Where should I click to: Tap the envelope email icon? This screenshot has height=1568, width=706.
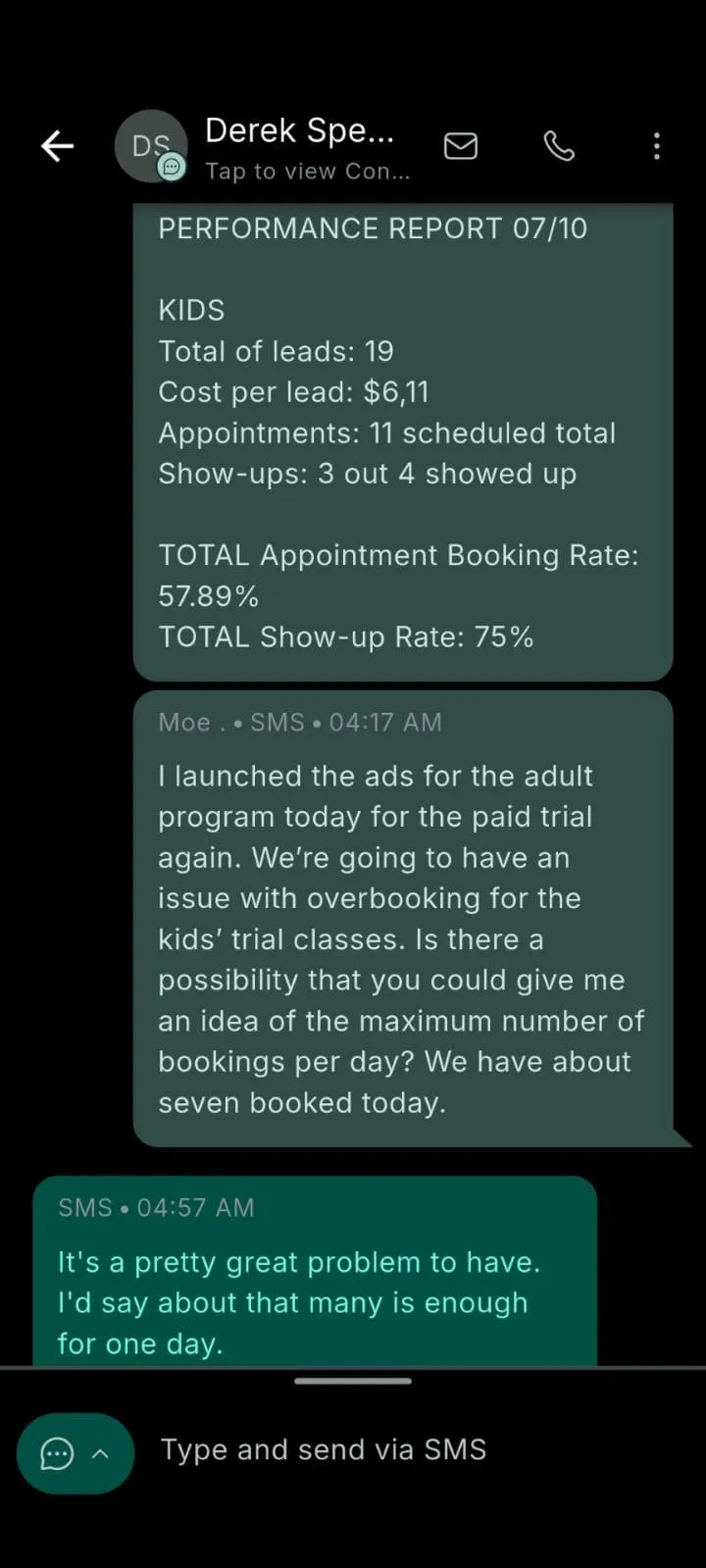click(x=461, y=146)
